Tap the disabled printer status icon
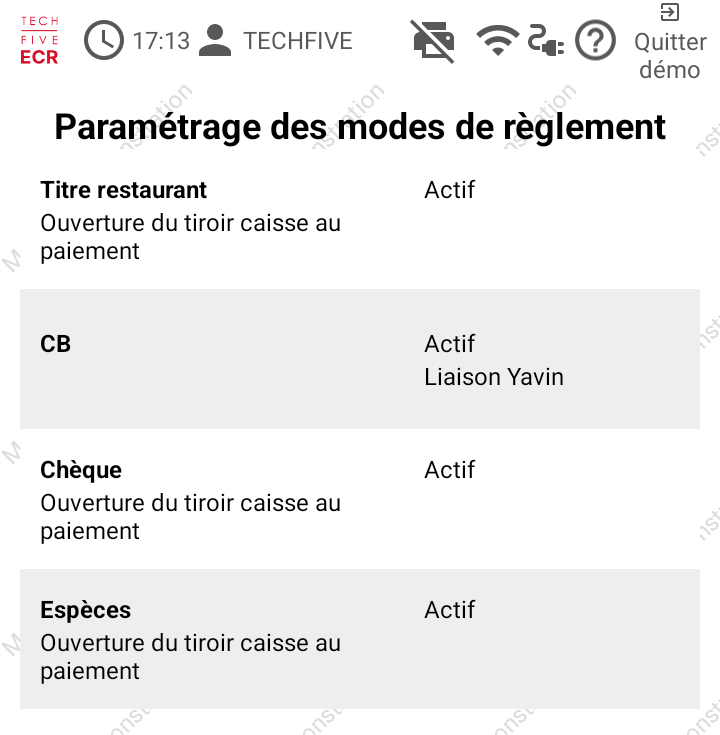The image size is (720, 735). [x=433, y=41]
